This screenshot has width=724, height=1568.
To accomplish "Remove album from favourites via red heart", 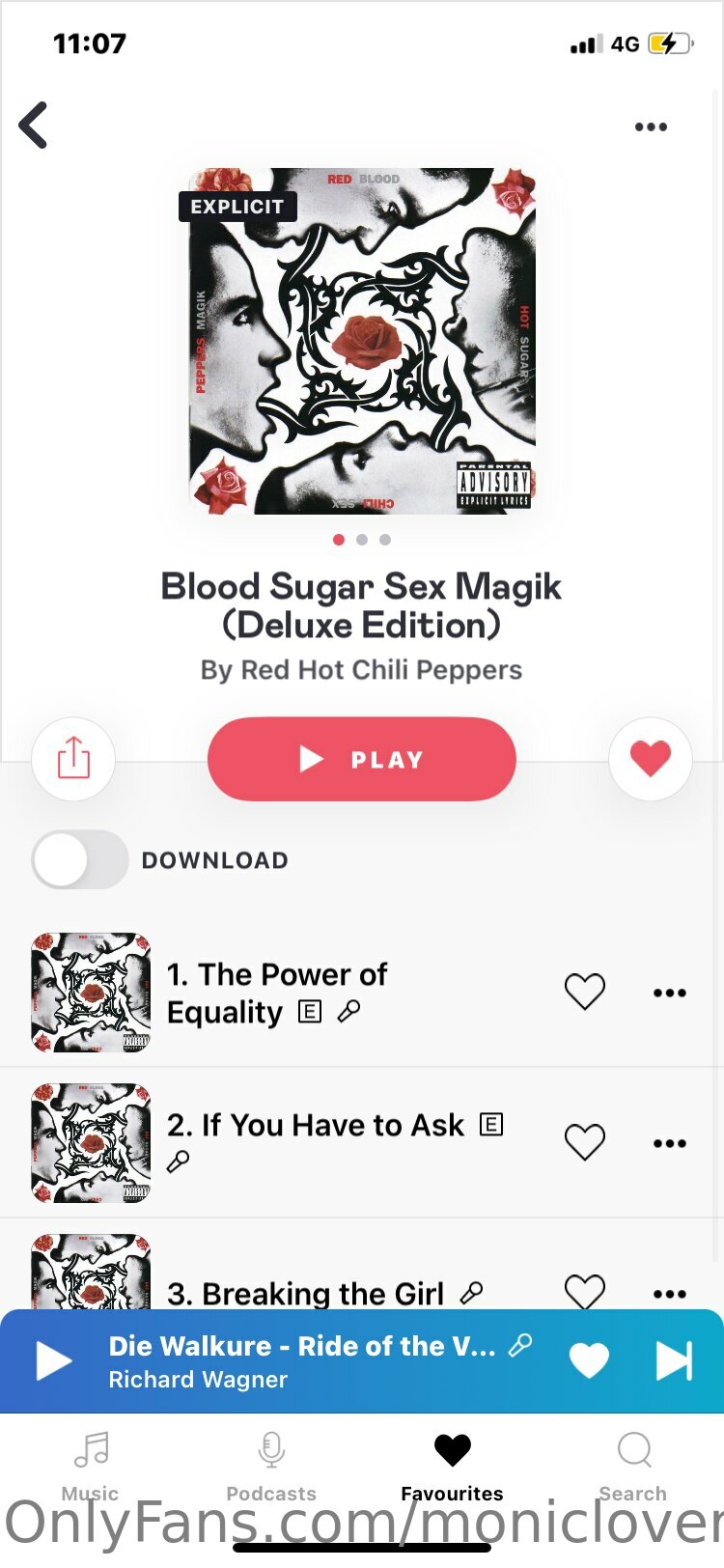I will tap(651, 759).
